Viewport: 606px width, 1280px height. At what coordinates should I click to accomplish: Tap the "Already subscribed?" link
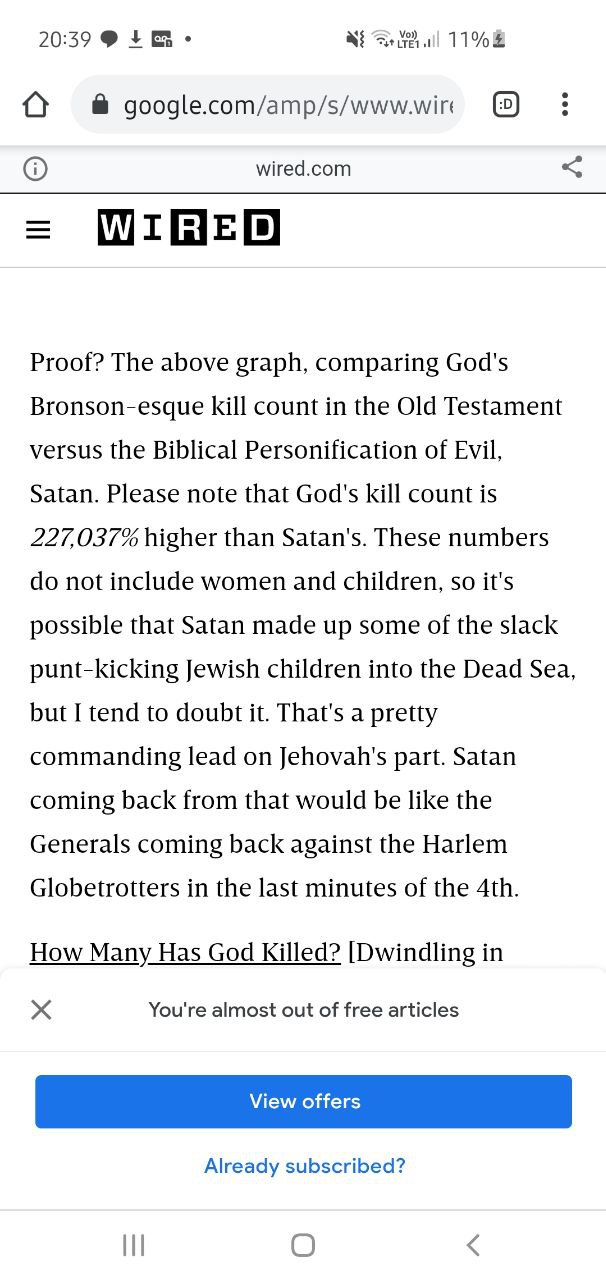tap(304, 1166)
